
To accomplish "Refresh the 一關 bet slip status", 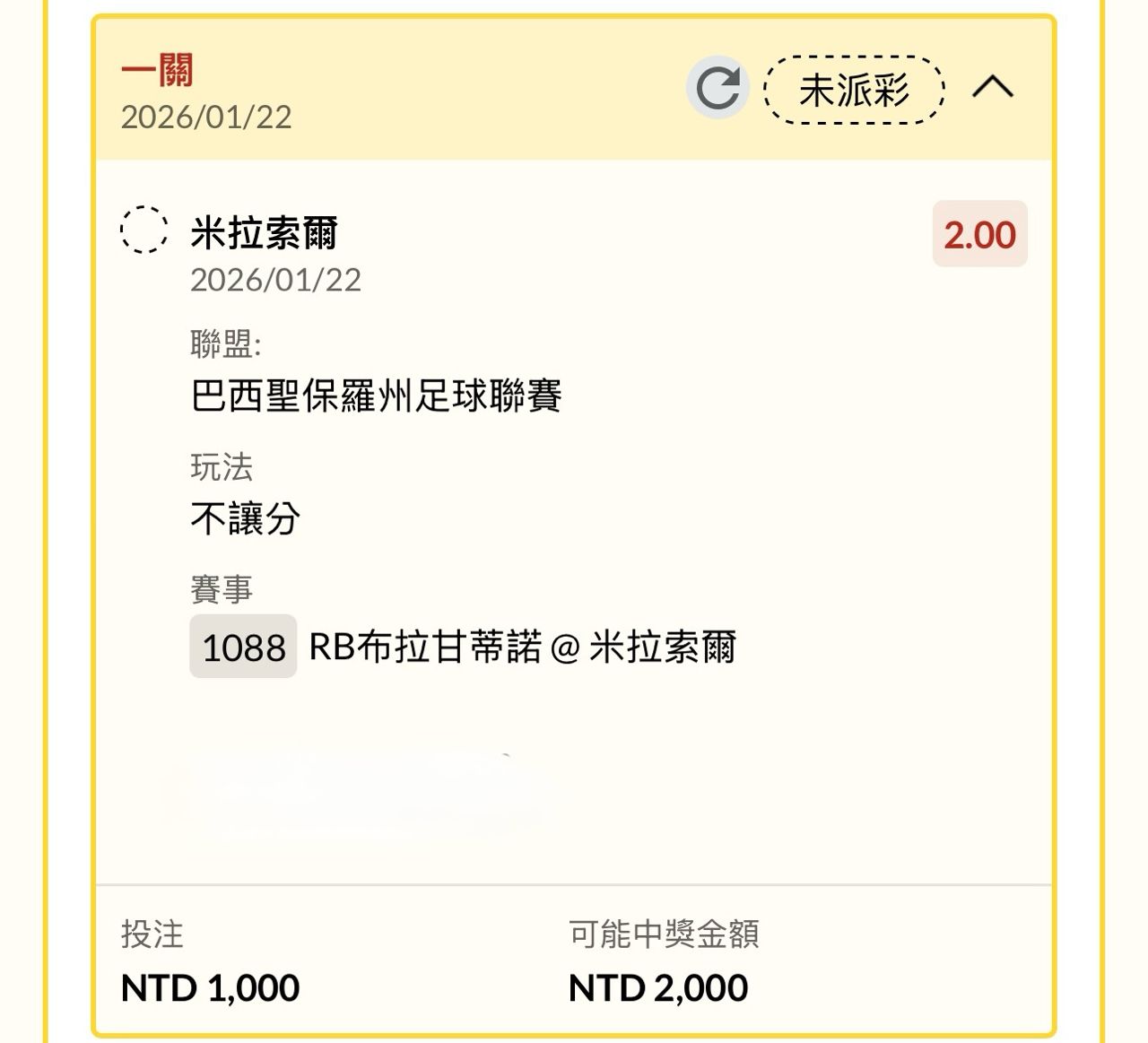I will coord(717,88).
